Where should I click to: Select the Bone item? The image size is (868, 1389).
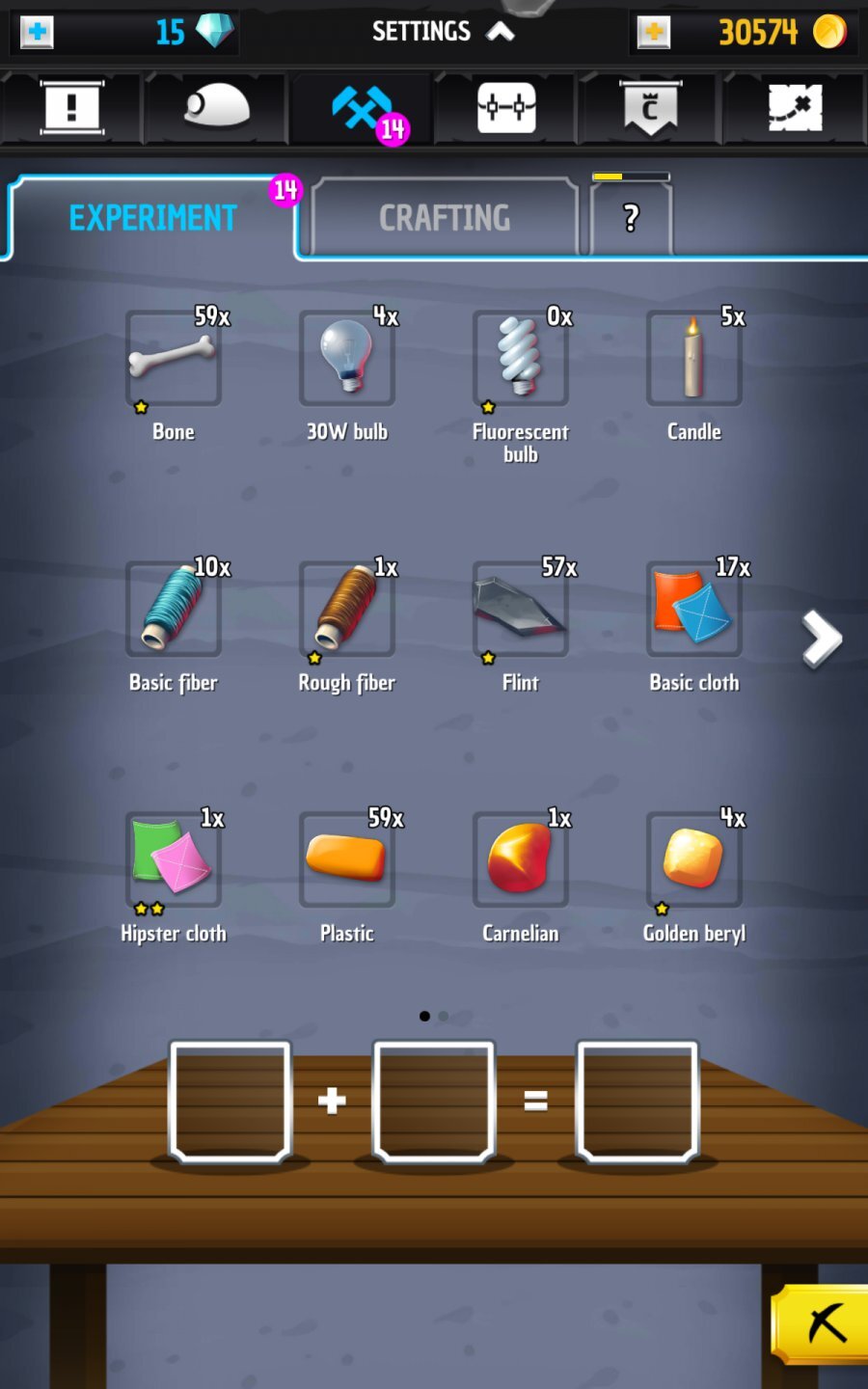[x=174, y=359]
